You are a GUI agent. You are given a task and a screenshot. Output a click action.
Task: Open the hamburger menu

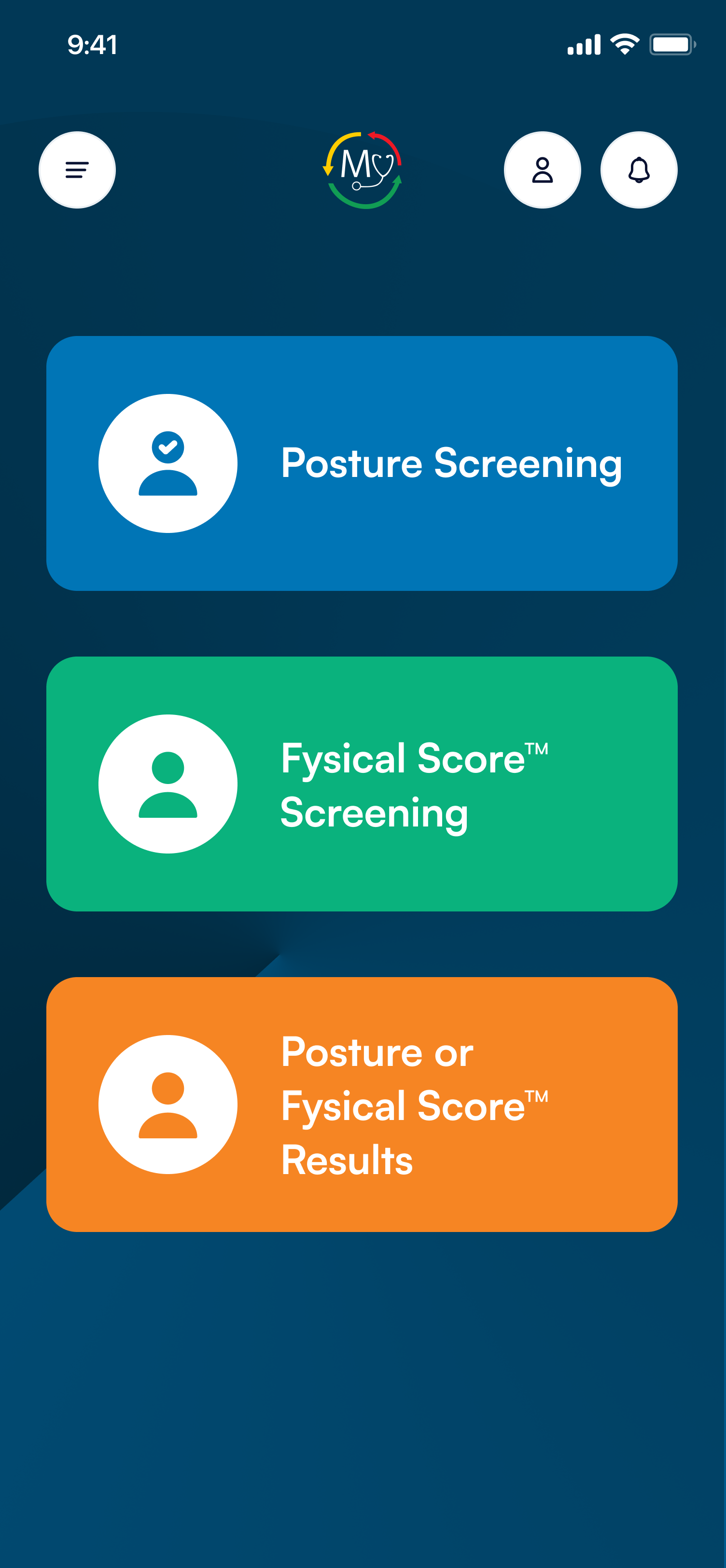click(76, 170)
